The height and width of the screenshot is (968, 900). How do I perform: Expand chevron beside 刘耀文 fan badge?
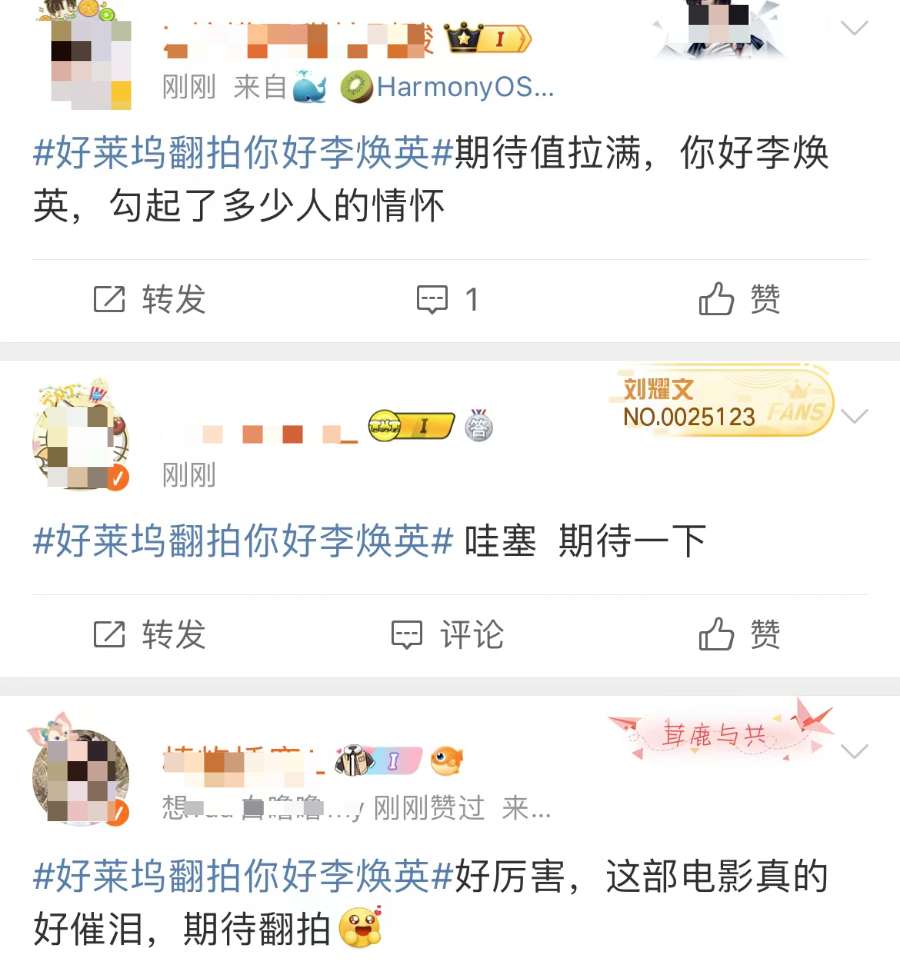click(854, 416)
